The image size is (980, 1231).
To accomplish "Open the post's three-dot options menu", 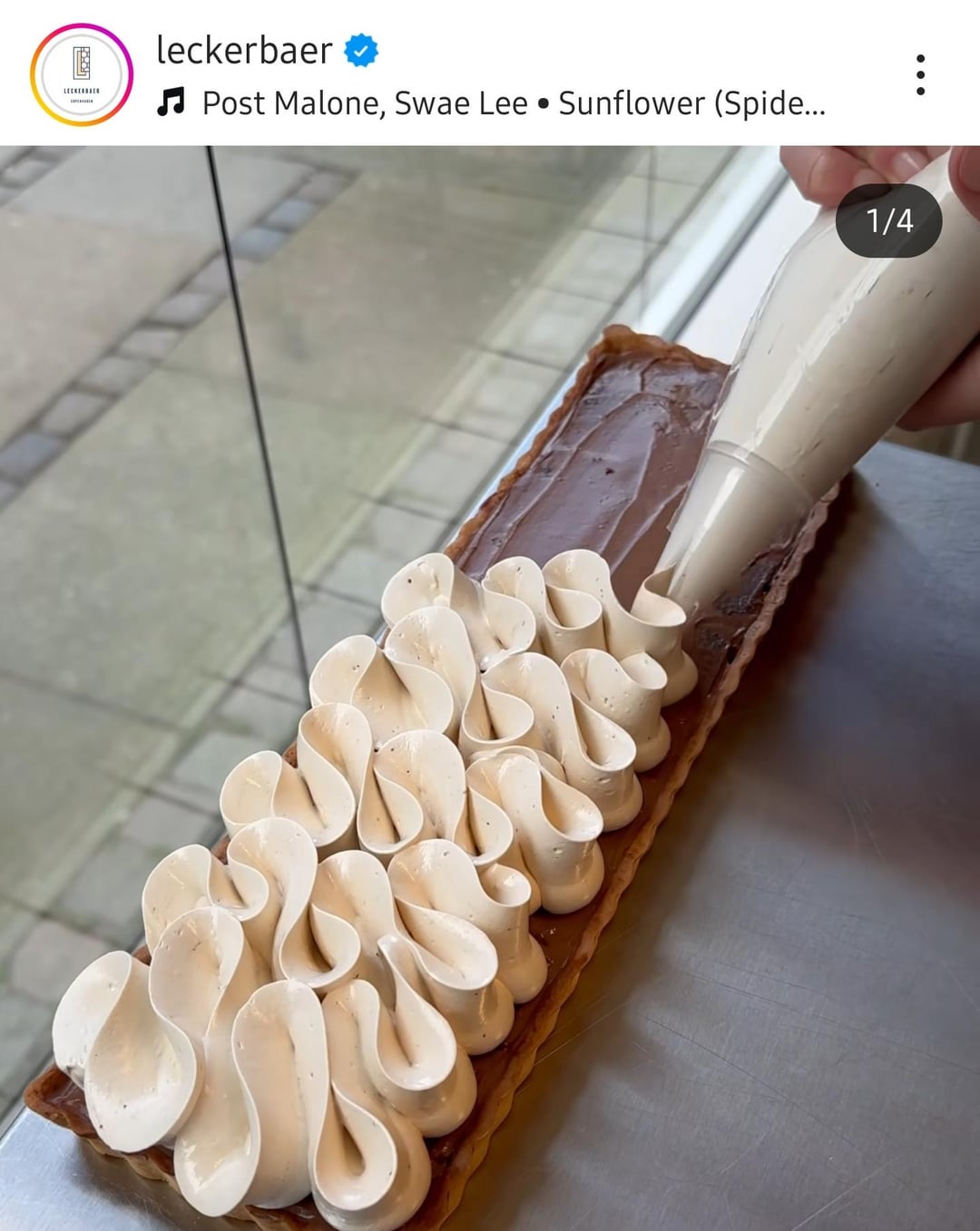I will point(920,74).
